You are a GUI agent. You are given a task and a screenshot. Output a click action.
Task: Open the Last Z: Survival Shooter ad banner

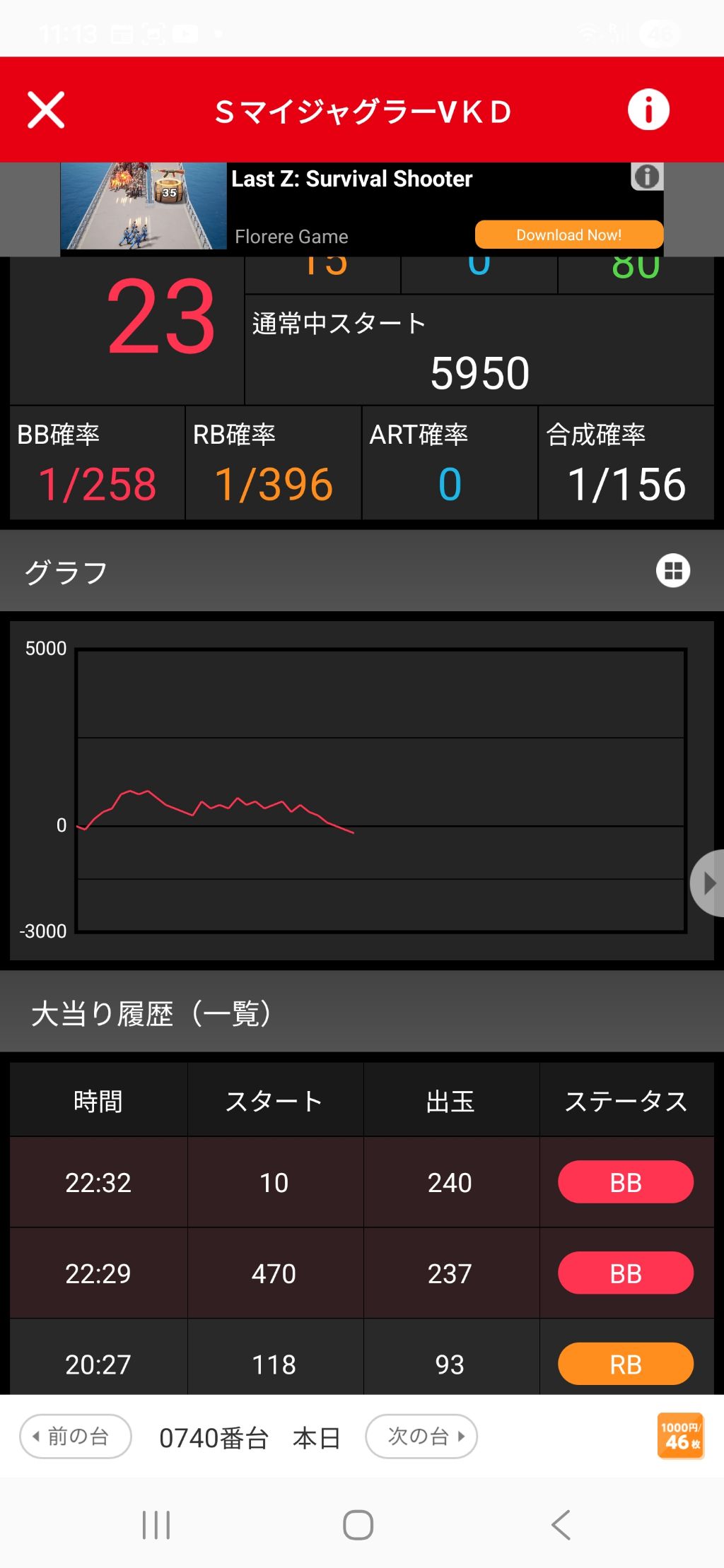click(x=362, y=206)
